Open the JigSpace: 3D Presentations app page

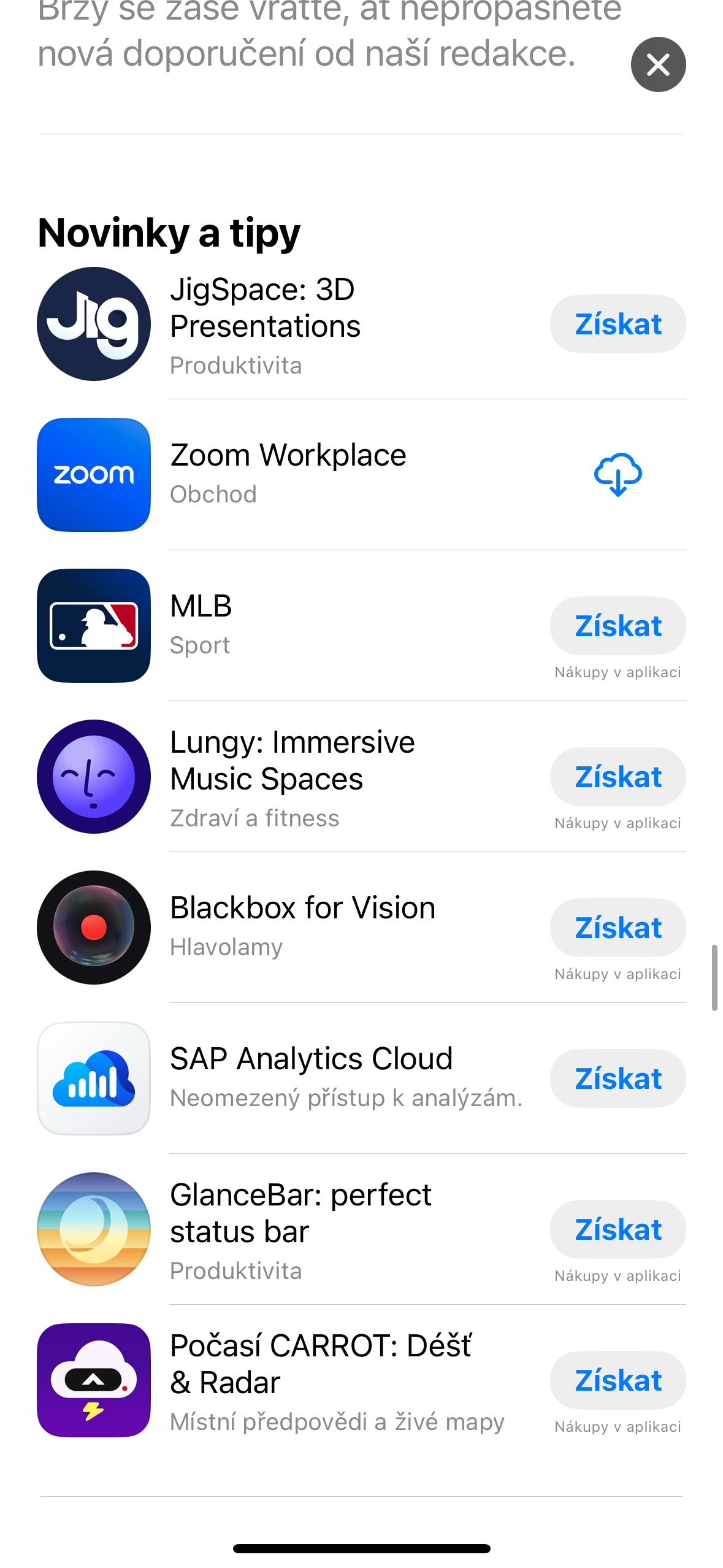(x=265, y=308)
